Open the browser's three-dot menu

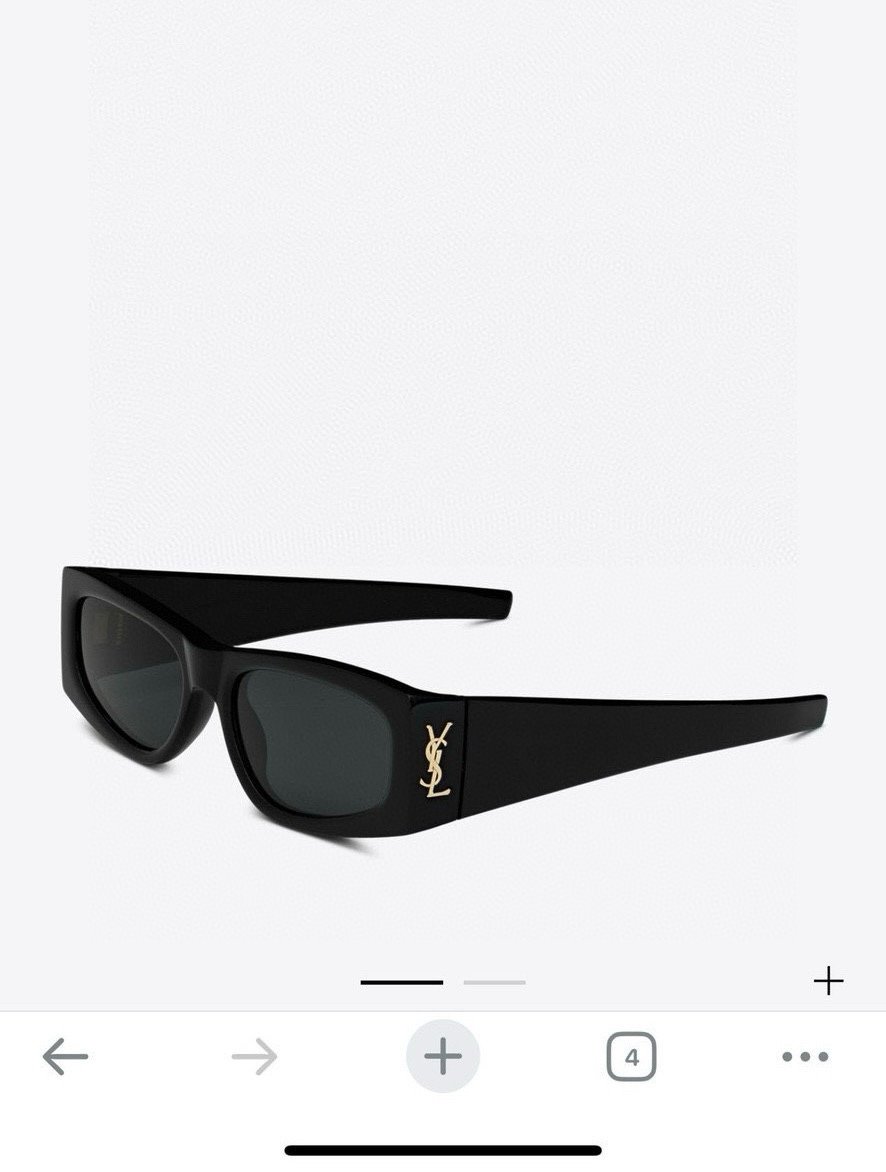pos(805,1056)
